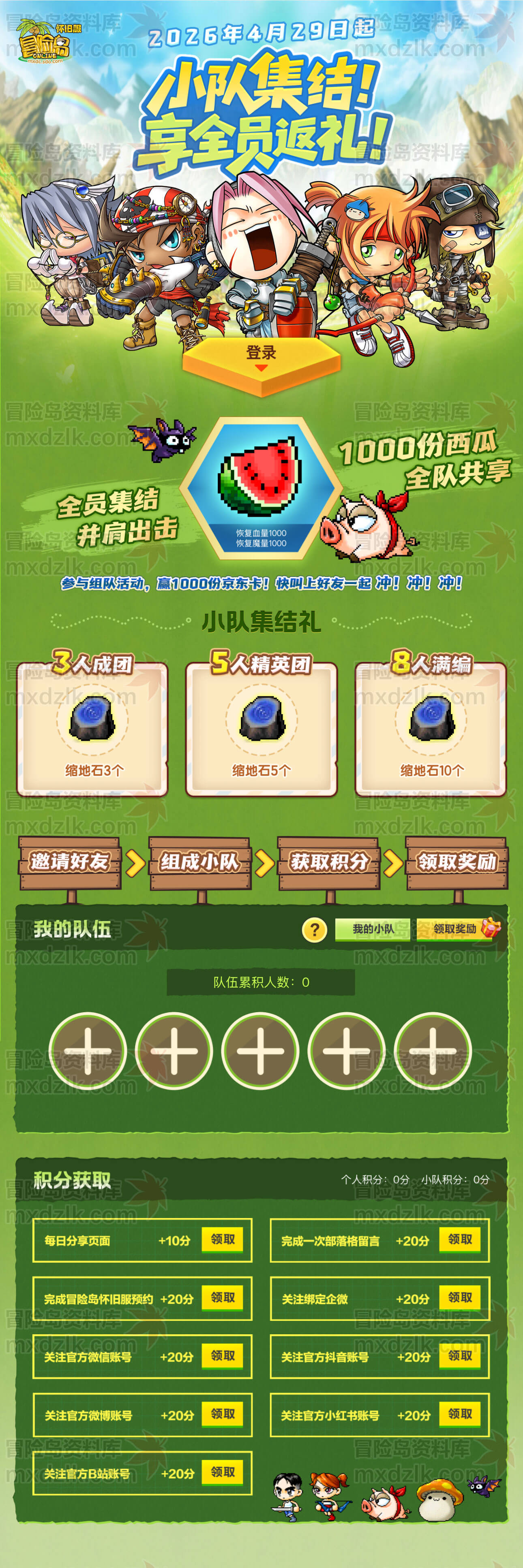
Task: Claim points for 完成冒险岛怀旧服预约
Action: [223, 1298]
